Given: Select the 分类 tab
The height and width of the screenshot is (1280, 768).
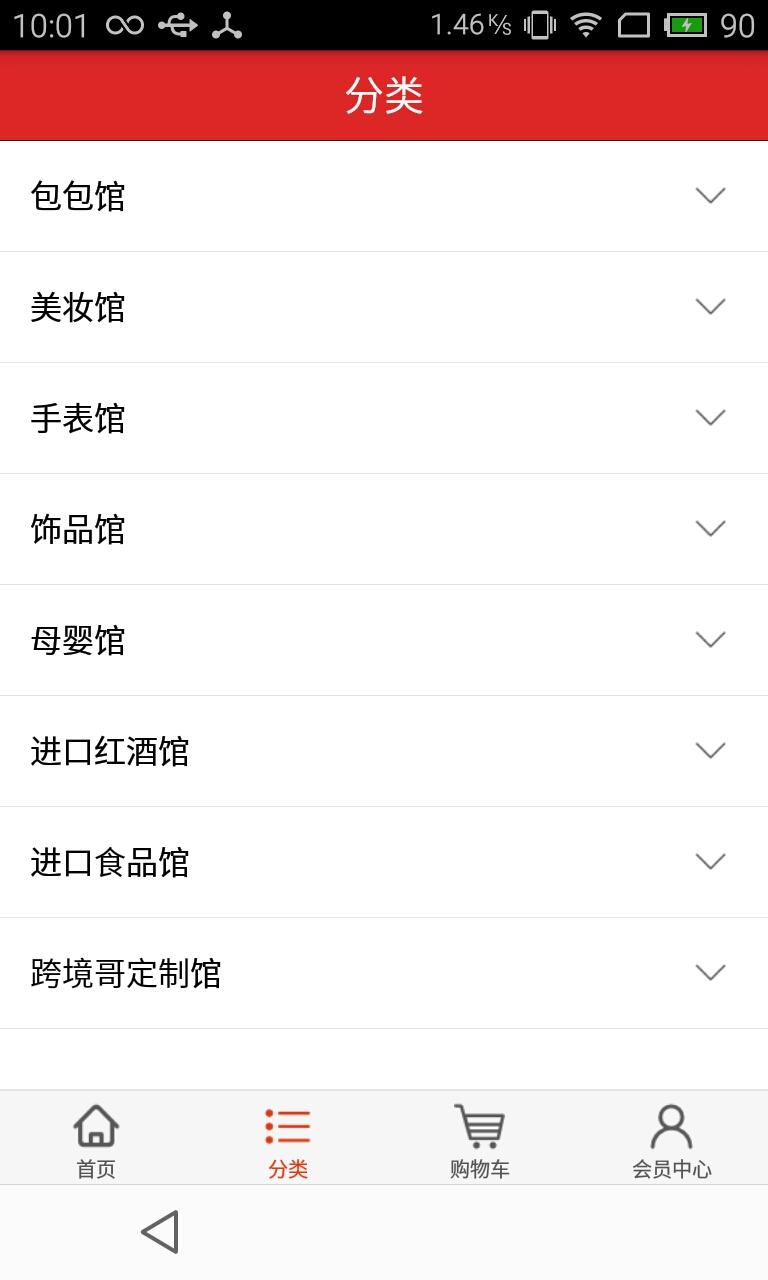Looking at the screenshot, I should click(288, 1140).
